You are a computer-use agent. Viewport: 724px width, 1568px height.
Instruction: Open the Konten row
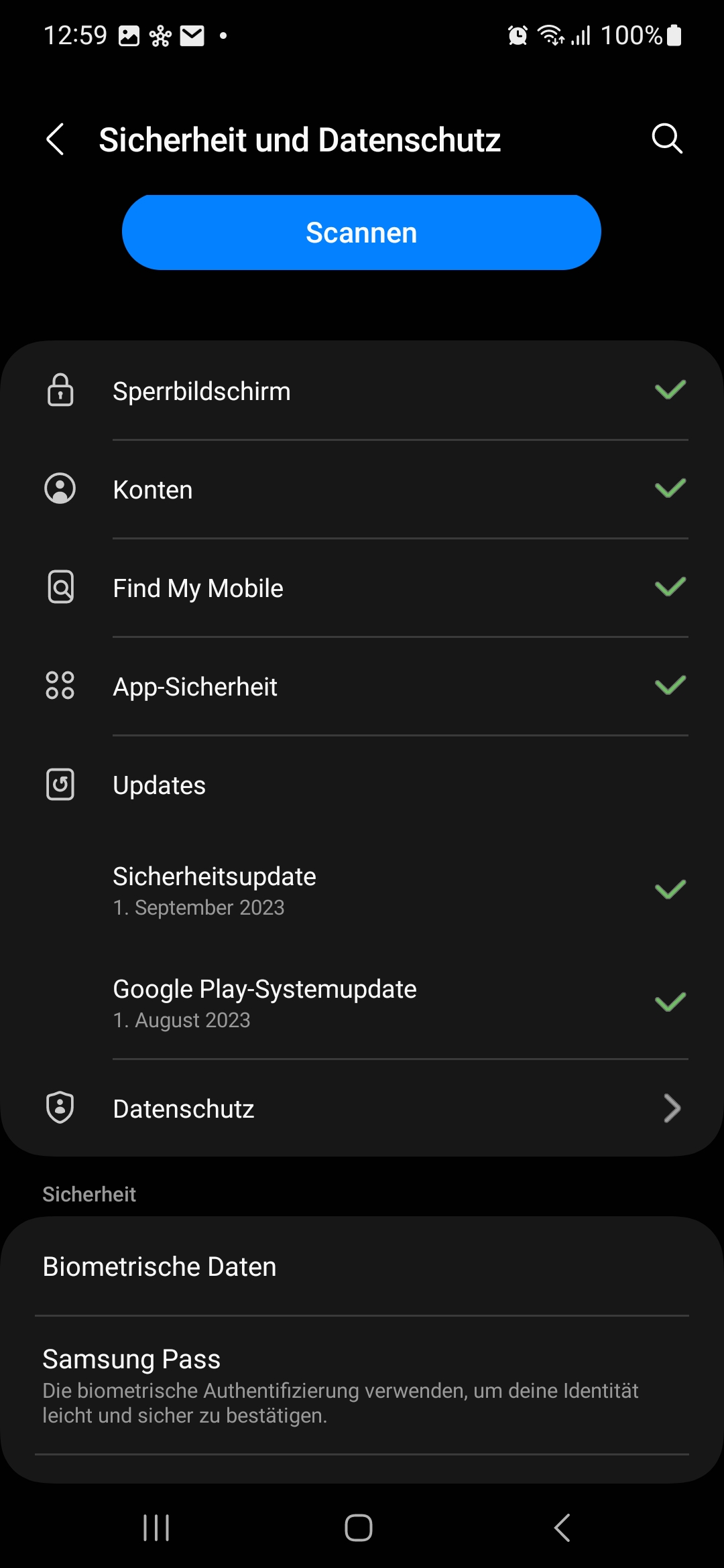362,490
